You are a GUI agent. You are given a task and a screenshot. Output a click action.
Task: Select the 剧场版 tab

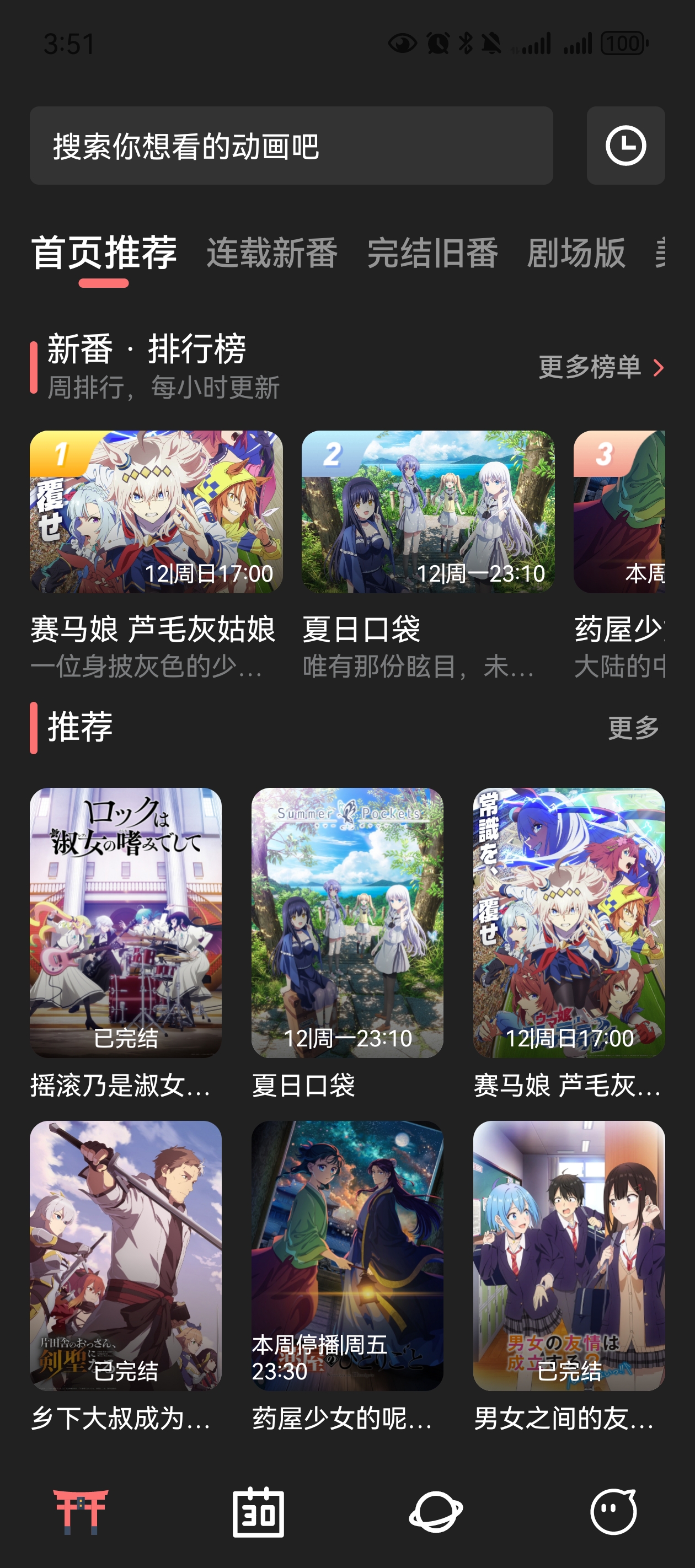pyautogui.click(x=576, y=253)
